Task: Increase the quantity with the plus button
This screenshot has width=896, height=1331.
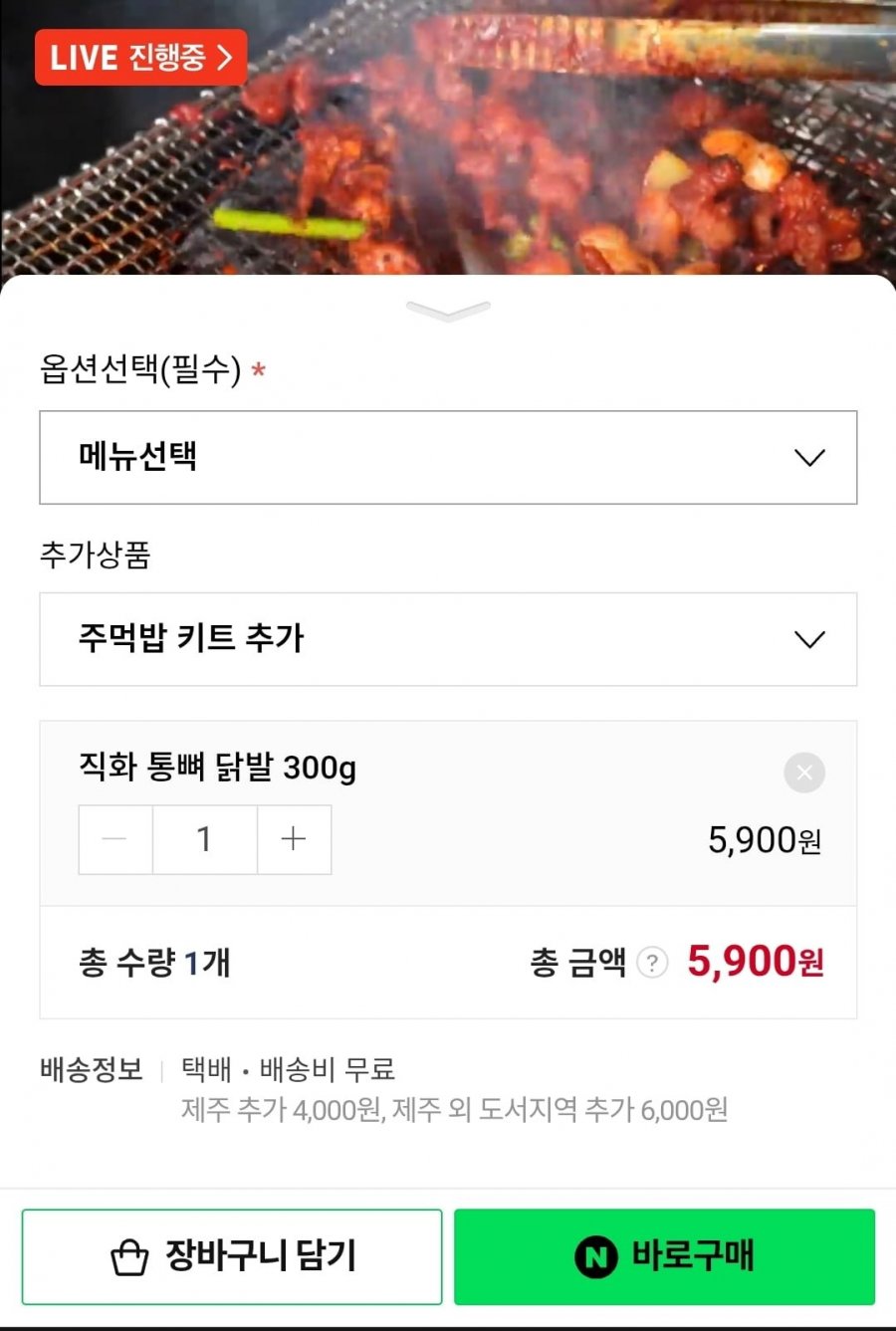Action: pos(294,839)
